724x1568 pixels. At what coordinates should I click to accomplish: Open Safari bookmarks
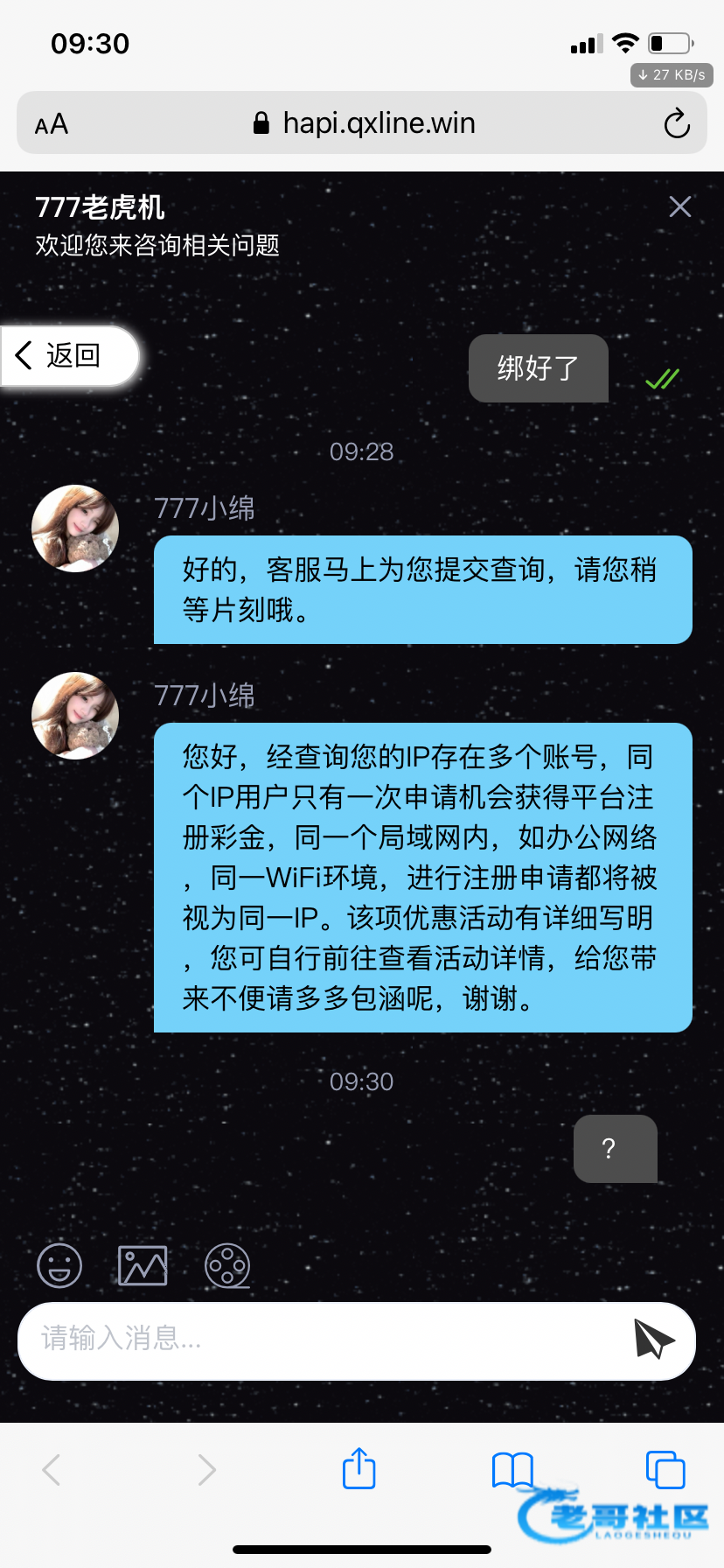[512, 1469]
